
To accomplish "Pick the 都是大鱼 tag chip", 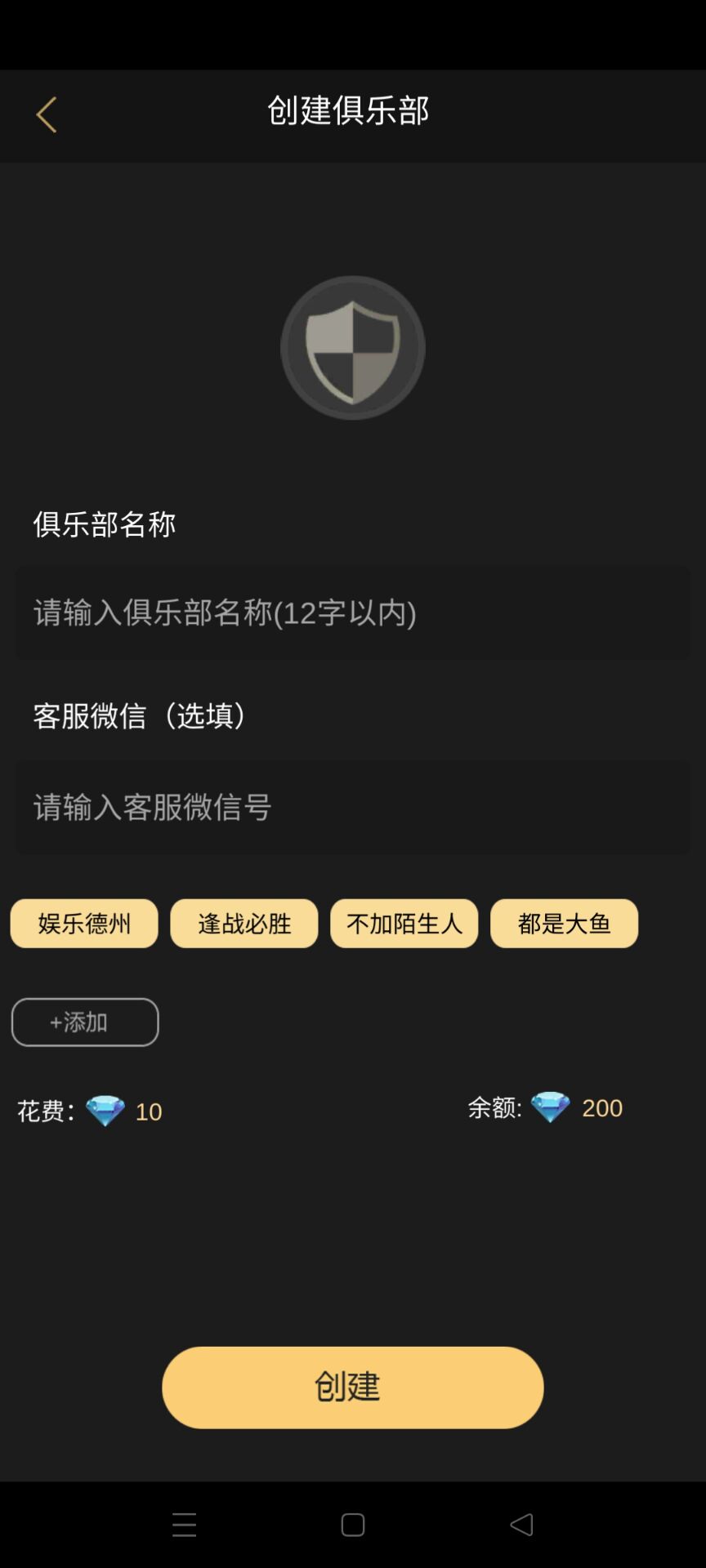I will 564,924.
